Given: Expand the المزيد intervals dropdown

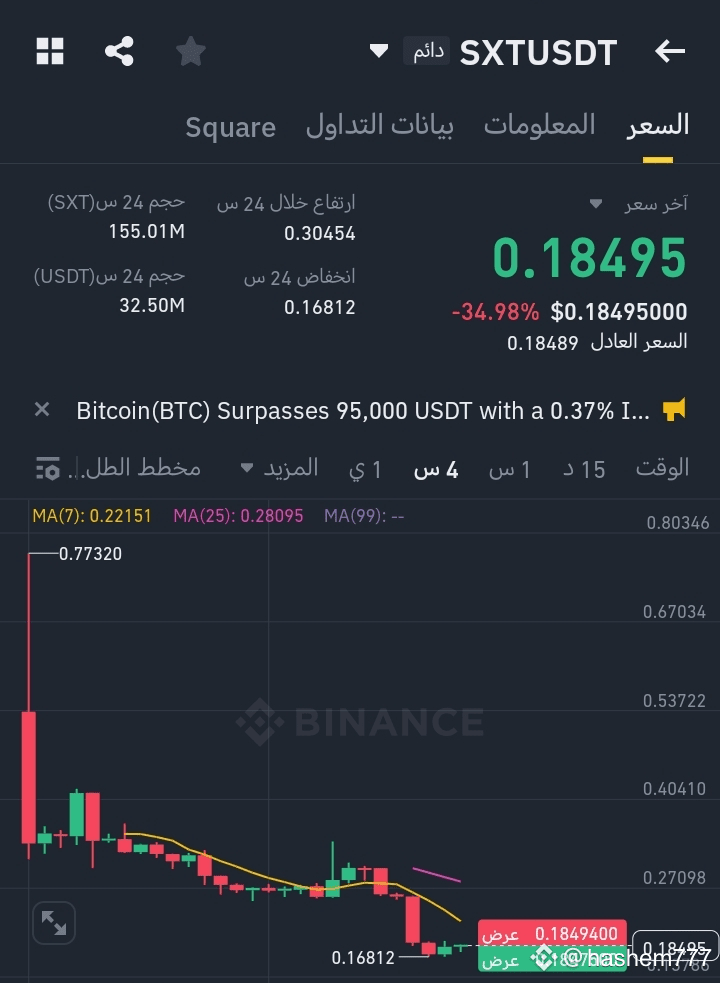Looking at the screenshot, I should pyautogui.click(x=280, y=468).
